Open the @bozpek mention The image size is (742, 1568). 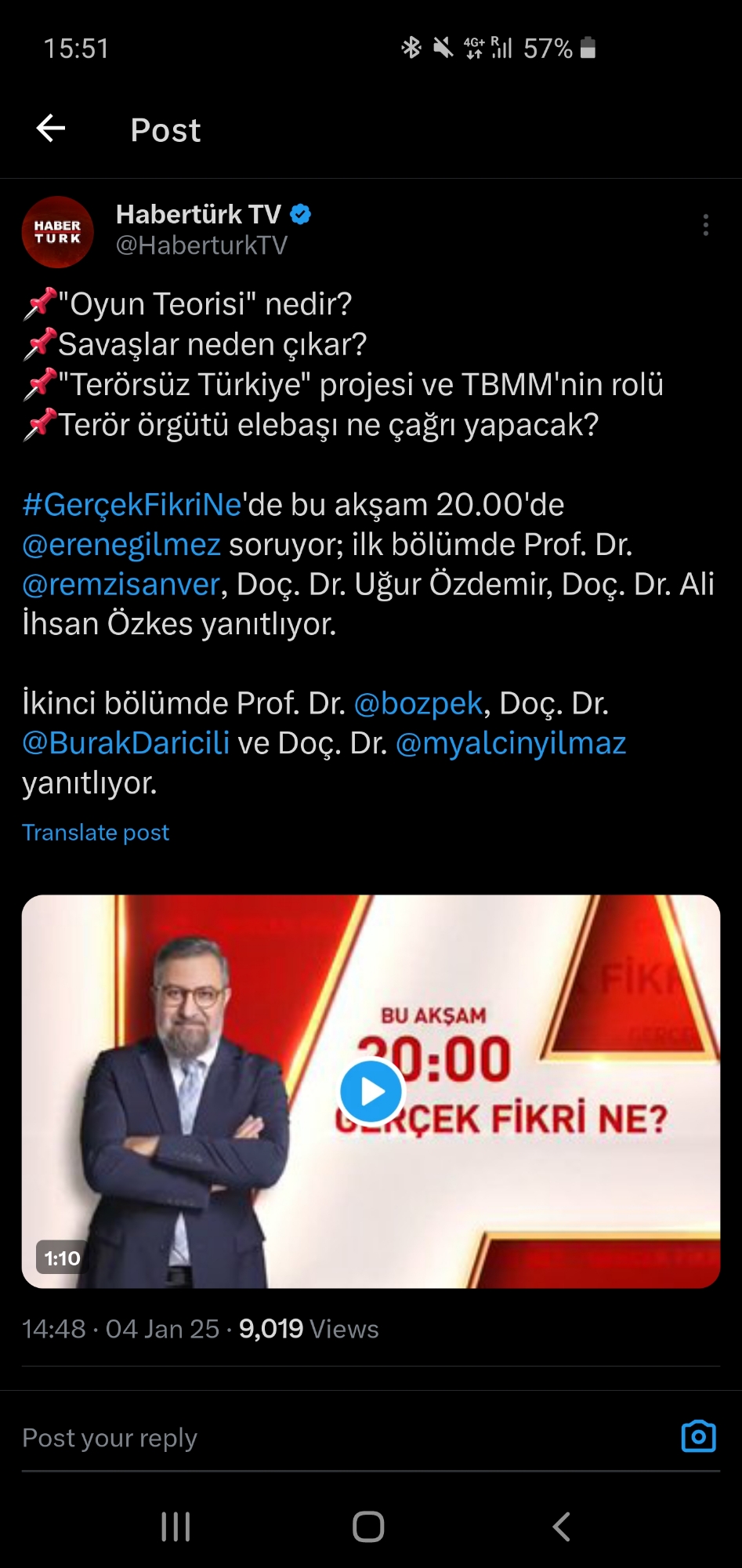(x=418, y=704)
